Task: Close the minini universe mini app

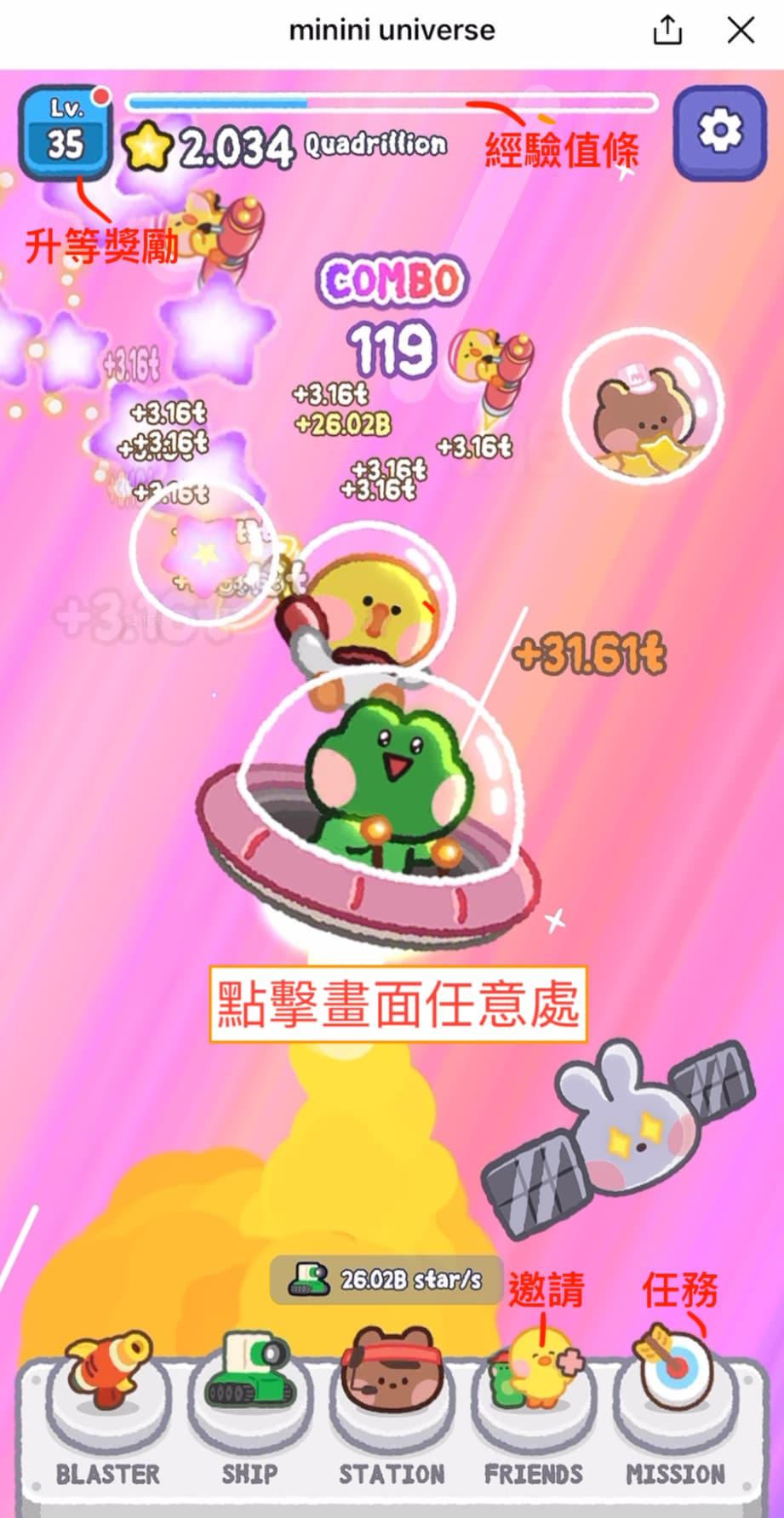Action: click(741, 31)
